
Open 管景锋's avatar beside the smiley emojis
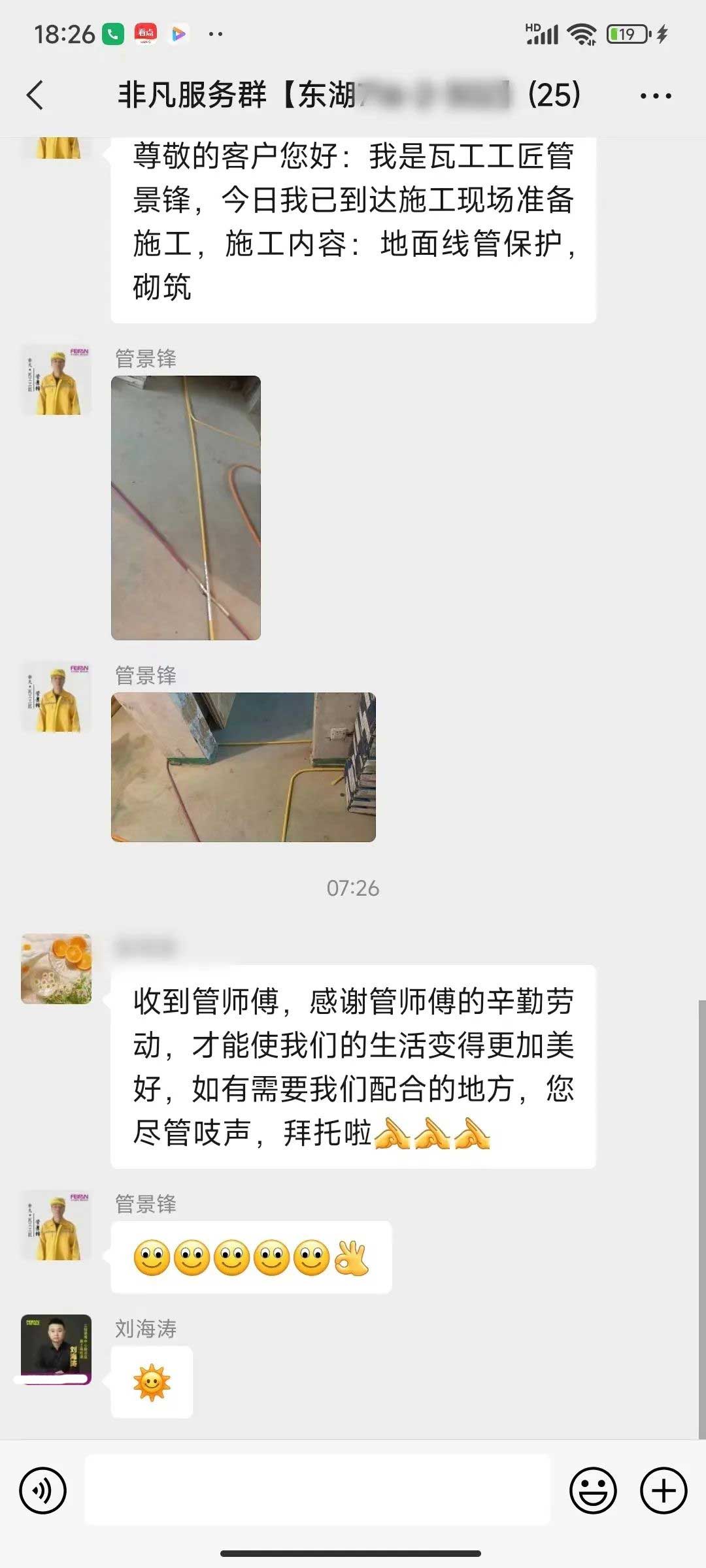point(56,1226)
